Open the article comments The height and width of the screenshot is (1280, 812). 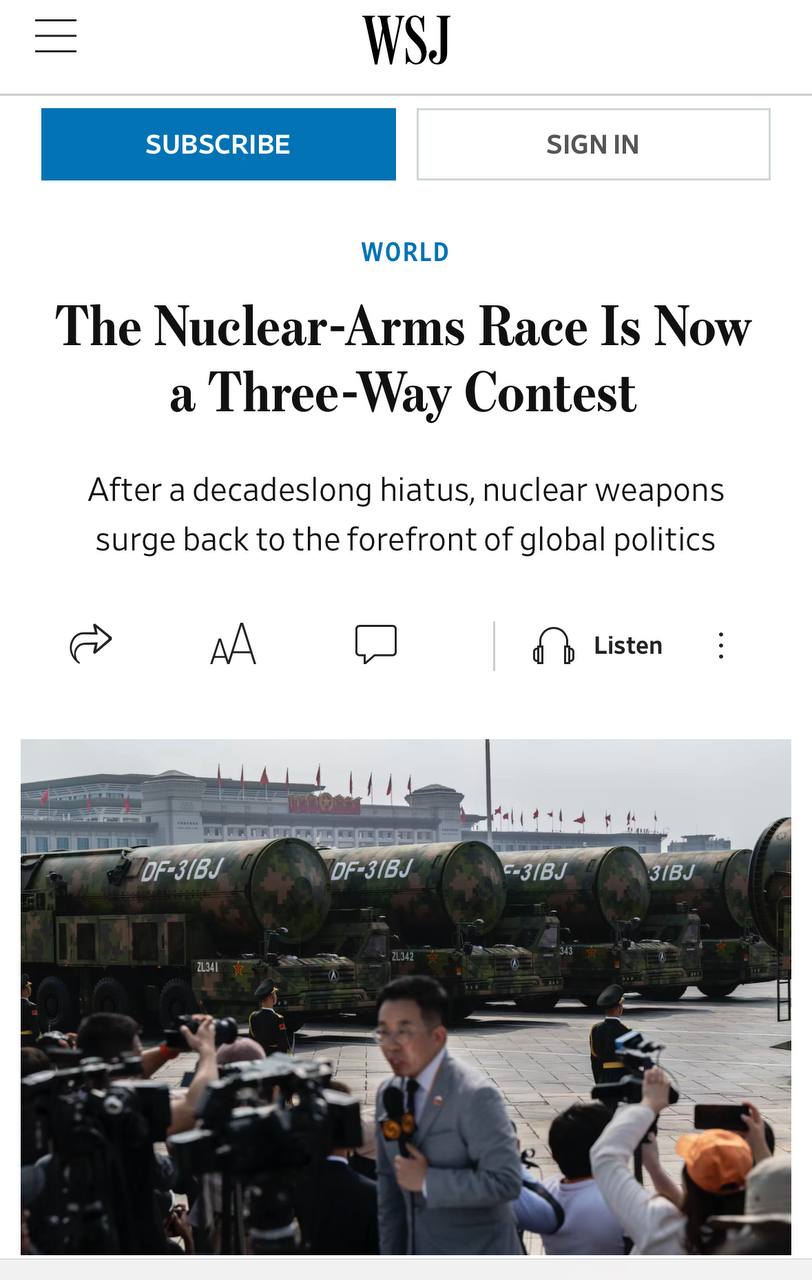click(376, 645)
